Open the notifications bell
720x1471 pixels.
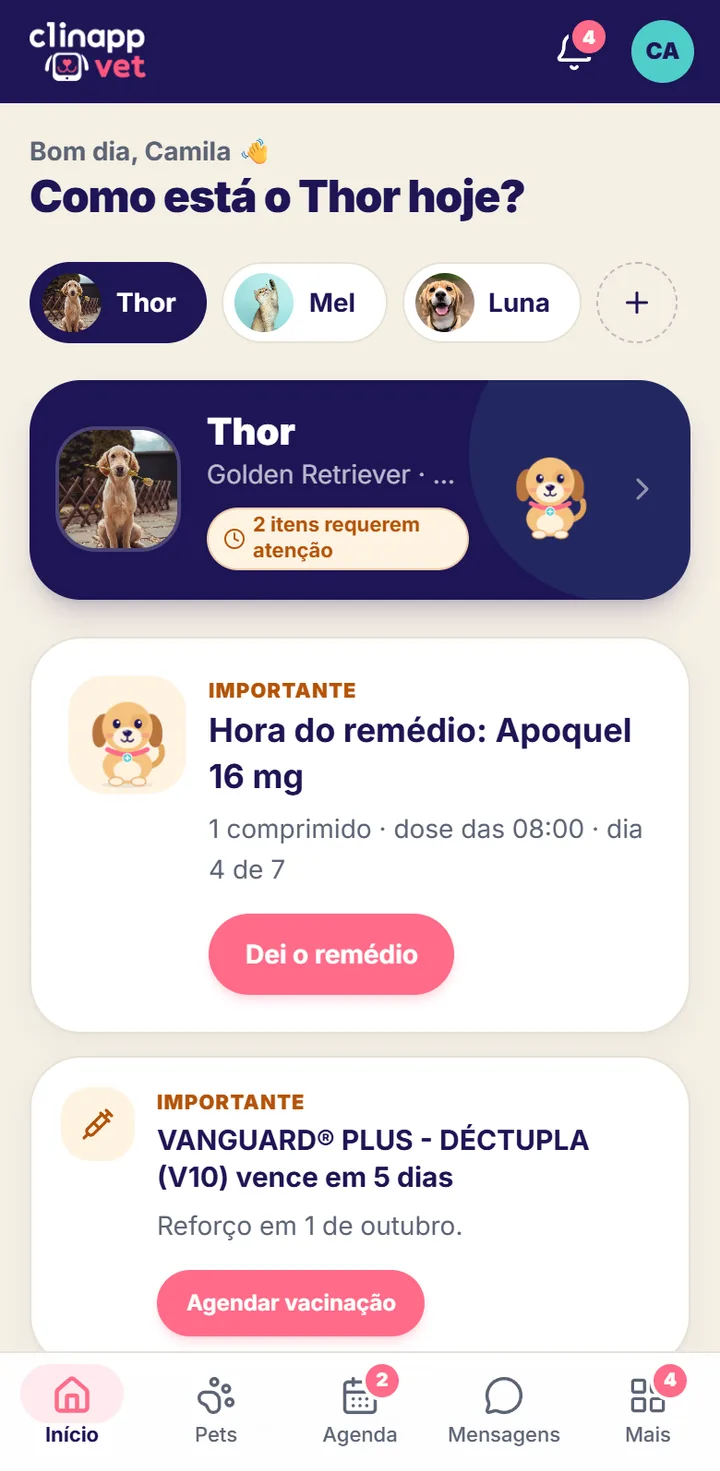click(x=575, y=50)
